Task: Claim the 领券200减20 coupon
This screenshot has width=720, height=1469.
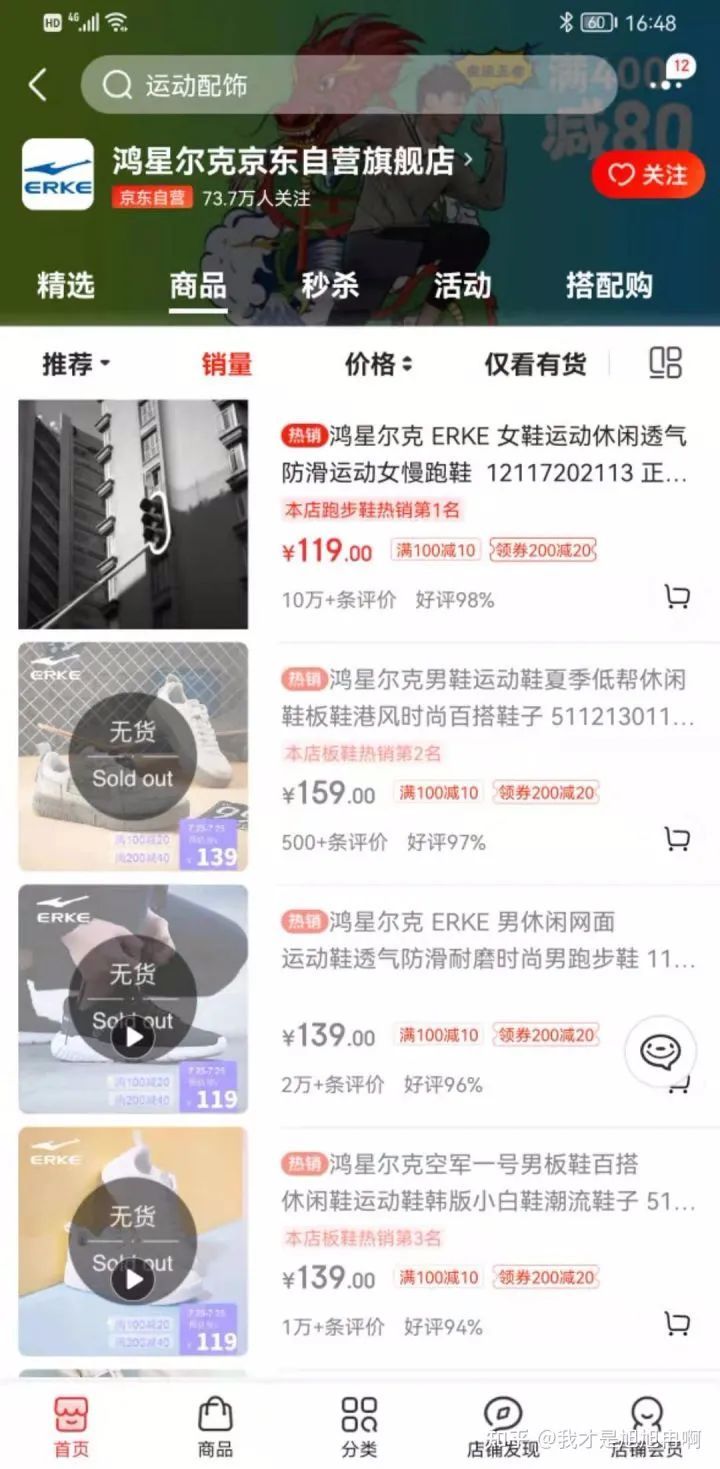Action: (543, 550)
